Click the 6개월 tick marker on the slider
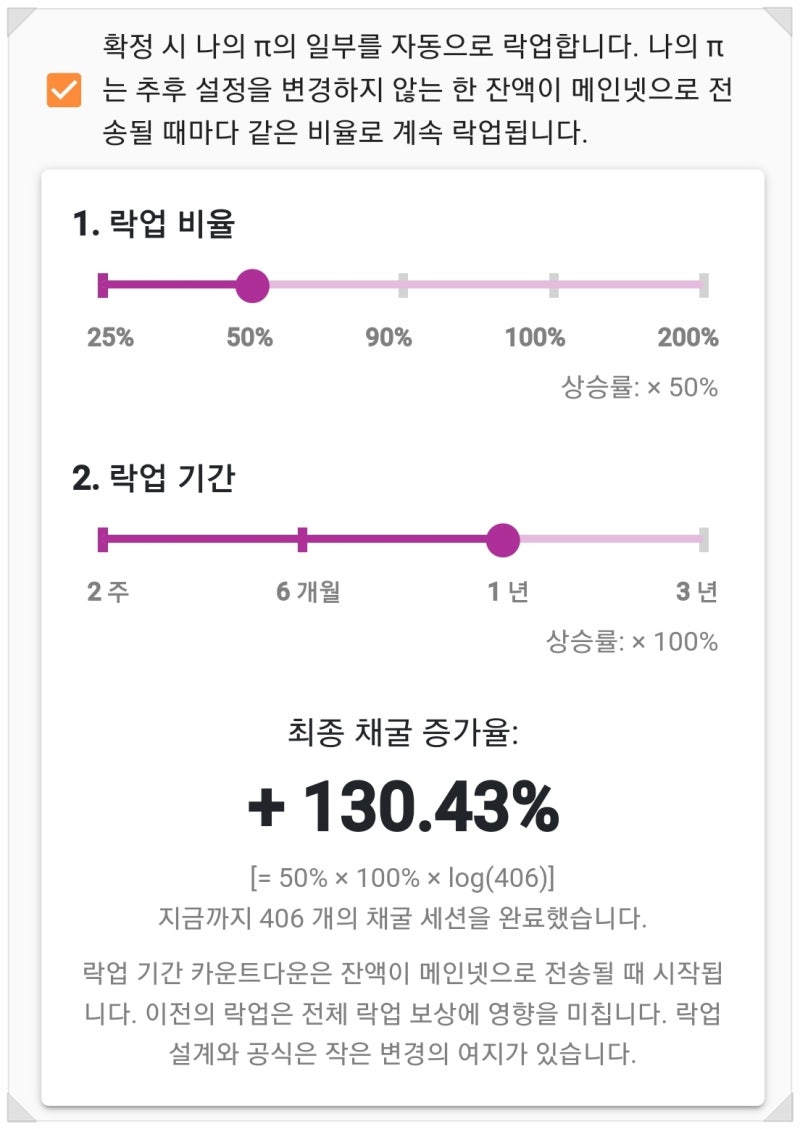Screen dimensions: 800x1129 (302, 539)
